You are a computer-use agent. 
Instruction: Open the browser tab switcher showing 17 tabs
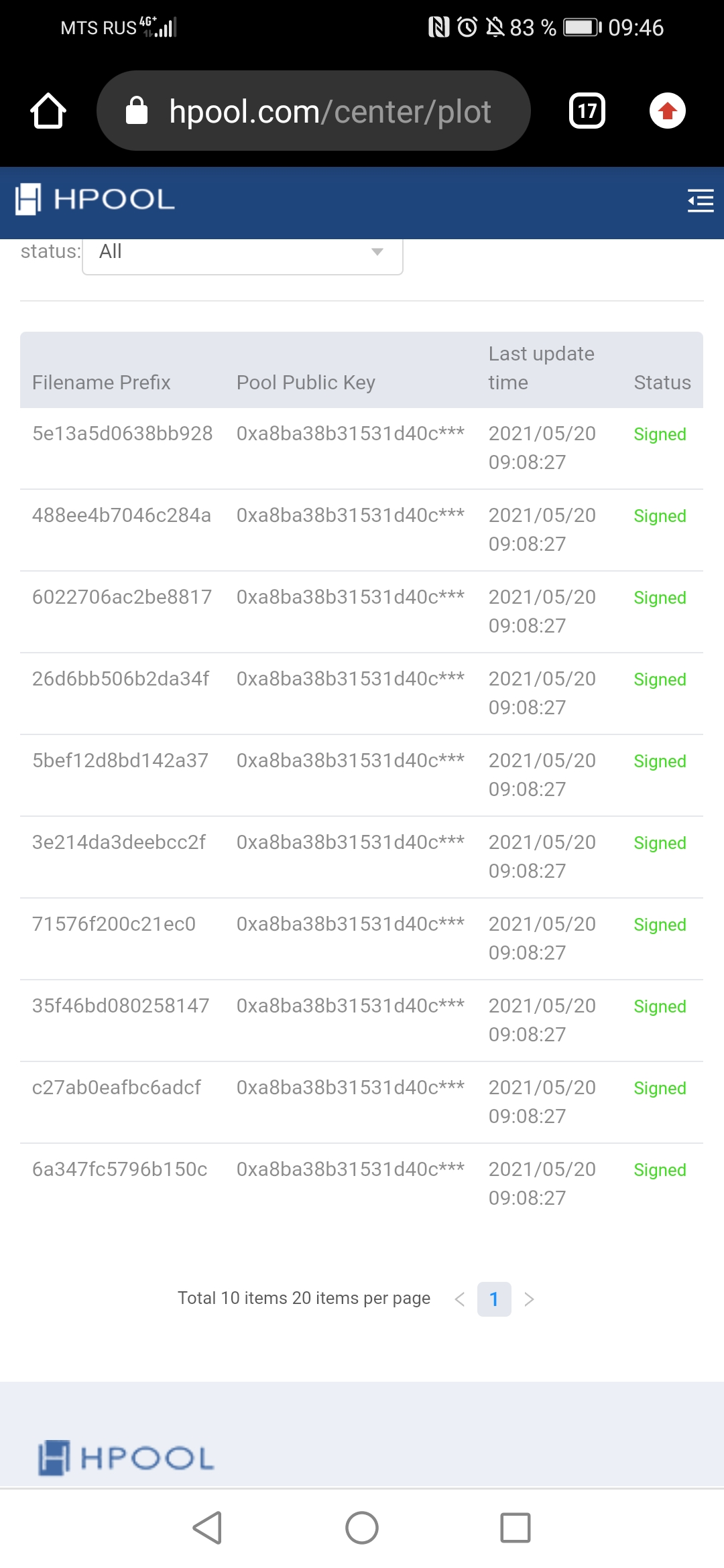(587, 111)
